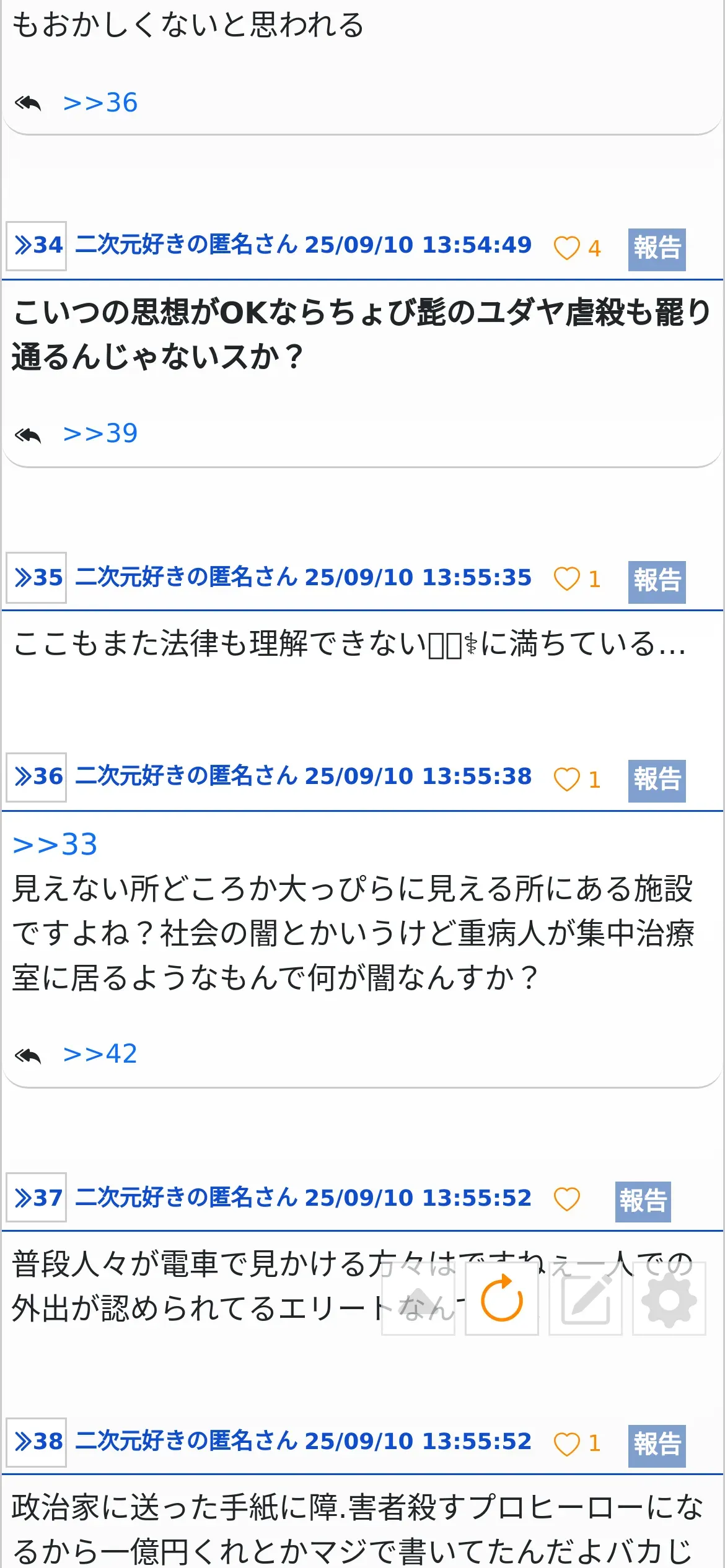Open the >>39 reply link under post 34
The width and height of the screenshot is (725, 1568).
pos(100,433)
